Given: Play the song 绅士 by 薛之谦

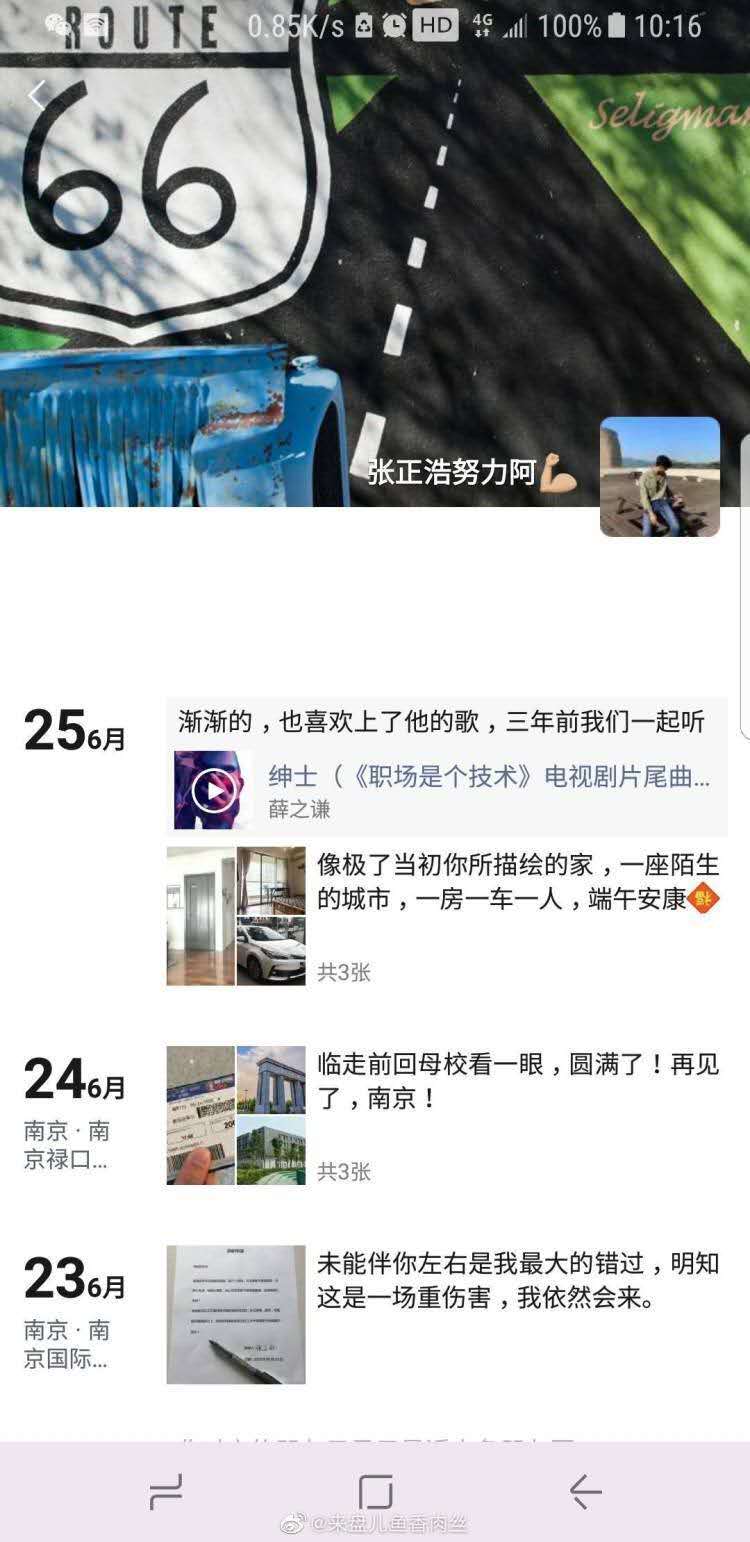Looking at the screenshot, I should coord(214,790).
